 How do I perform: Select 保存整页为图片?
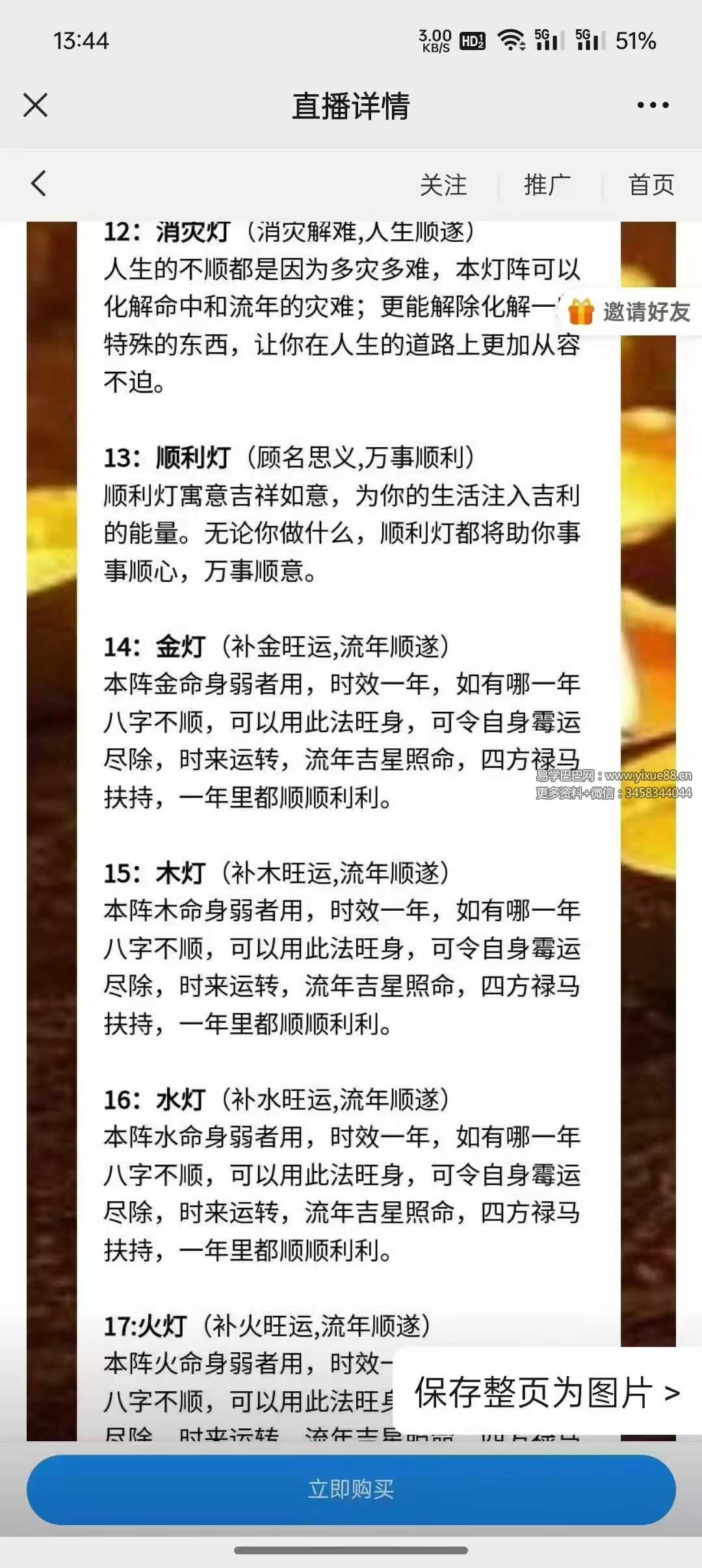(547, 1392)
